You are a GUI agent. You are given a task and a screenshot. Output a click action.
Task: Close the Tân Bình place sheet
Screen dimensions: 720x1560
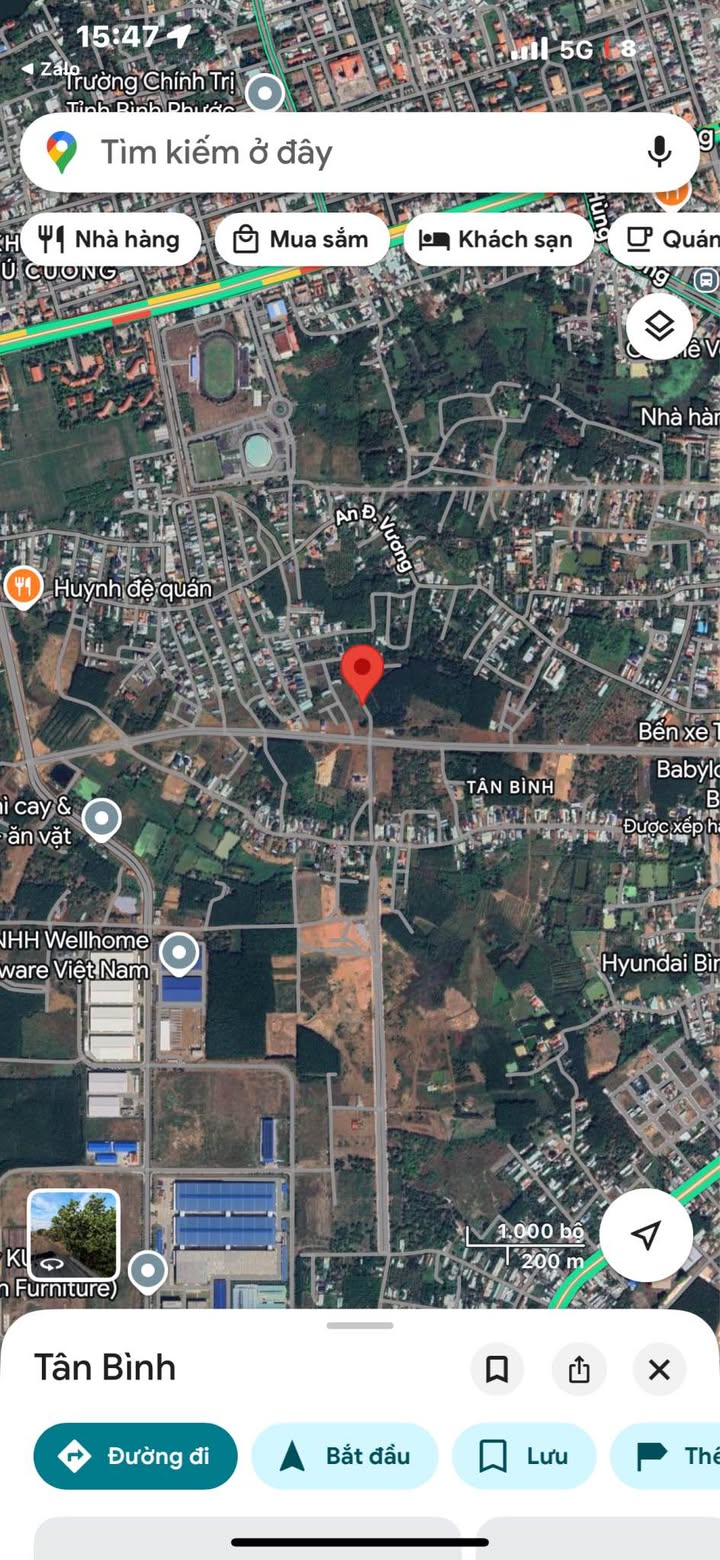point(659,1369)
